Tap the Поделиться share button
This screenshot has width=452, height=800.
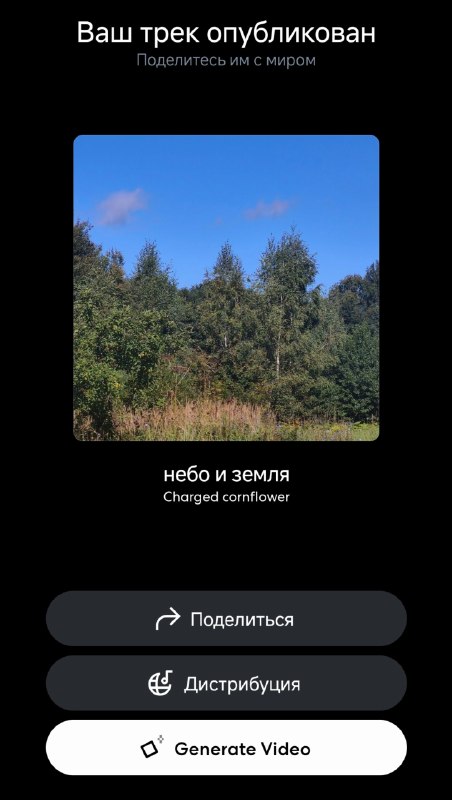coord(226,619)
